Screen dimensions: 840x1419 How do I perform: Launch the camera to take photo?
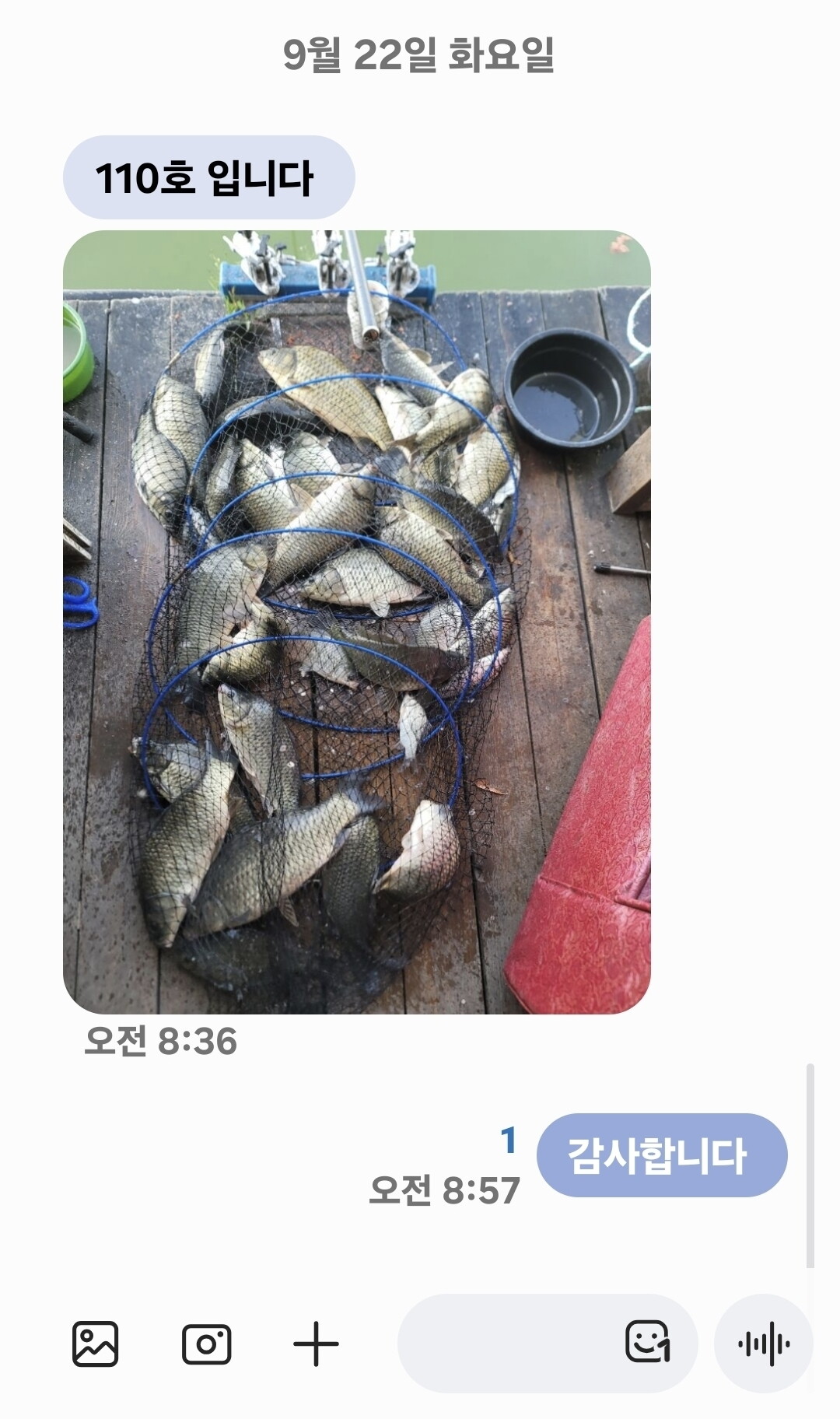[206, 1344]
